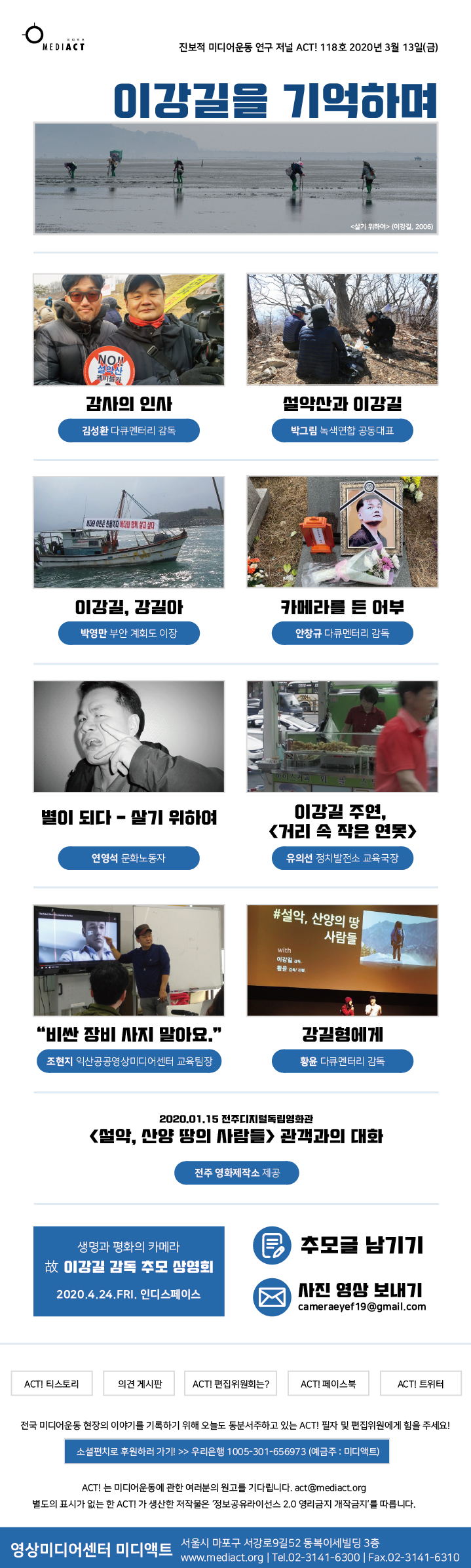Read 유의선's article on 거리 속 작은 연못
Viewport: 471px width, 1568px height.
(x=342, y=858)
